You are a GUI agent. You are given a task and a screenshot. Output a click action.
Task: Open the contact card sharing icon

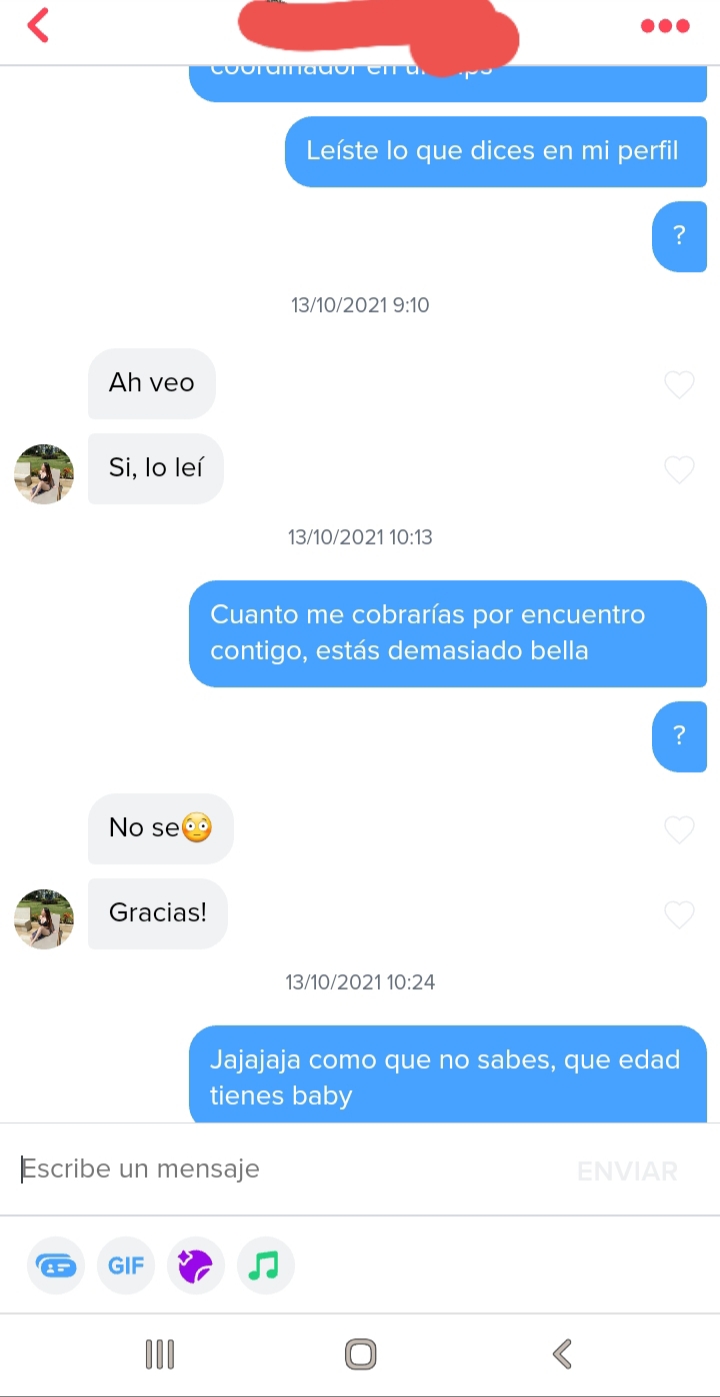pyautogui.click(x=56, y=1266)
